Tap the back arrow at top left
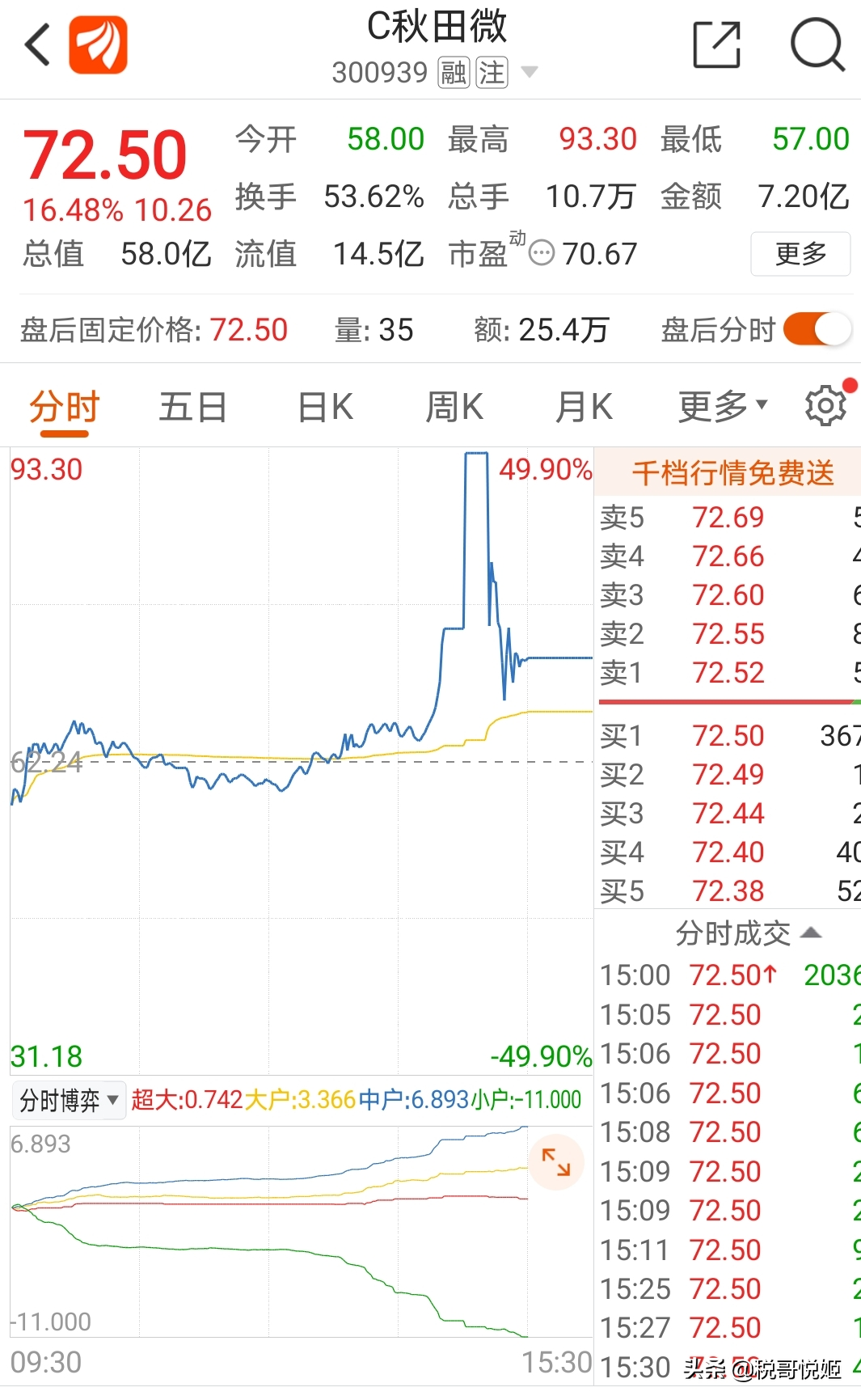The image size is (861, 1400). [x=36, y=44]
